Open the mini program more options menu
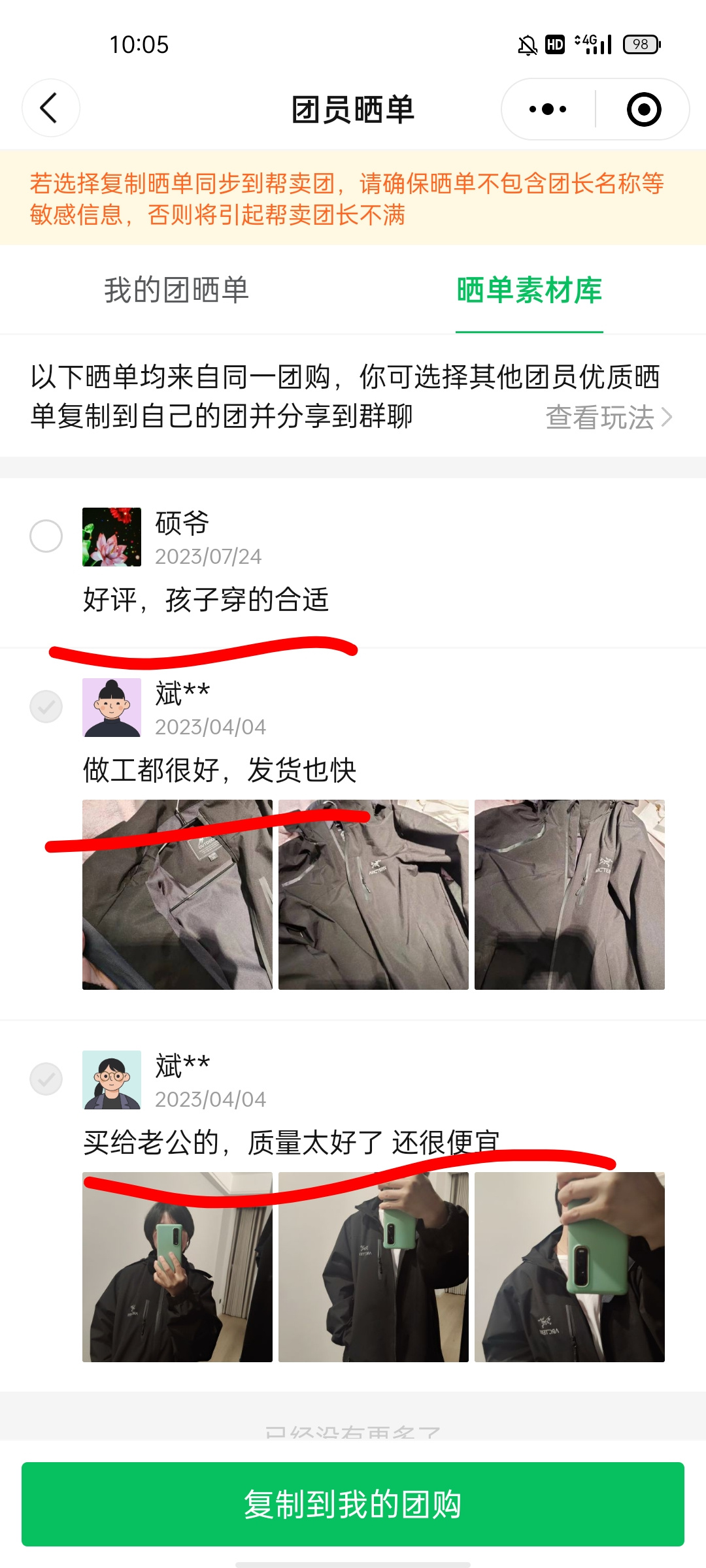 [x=548, y=109]
